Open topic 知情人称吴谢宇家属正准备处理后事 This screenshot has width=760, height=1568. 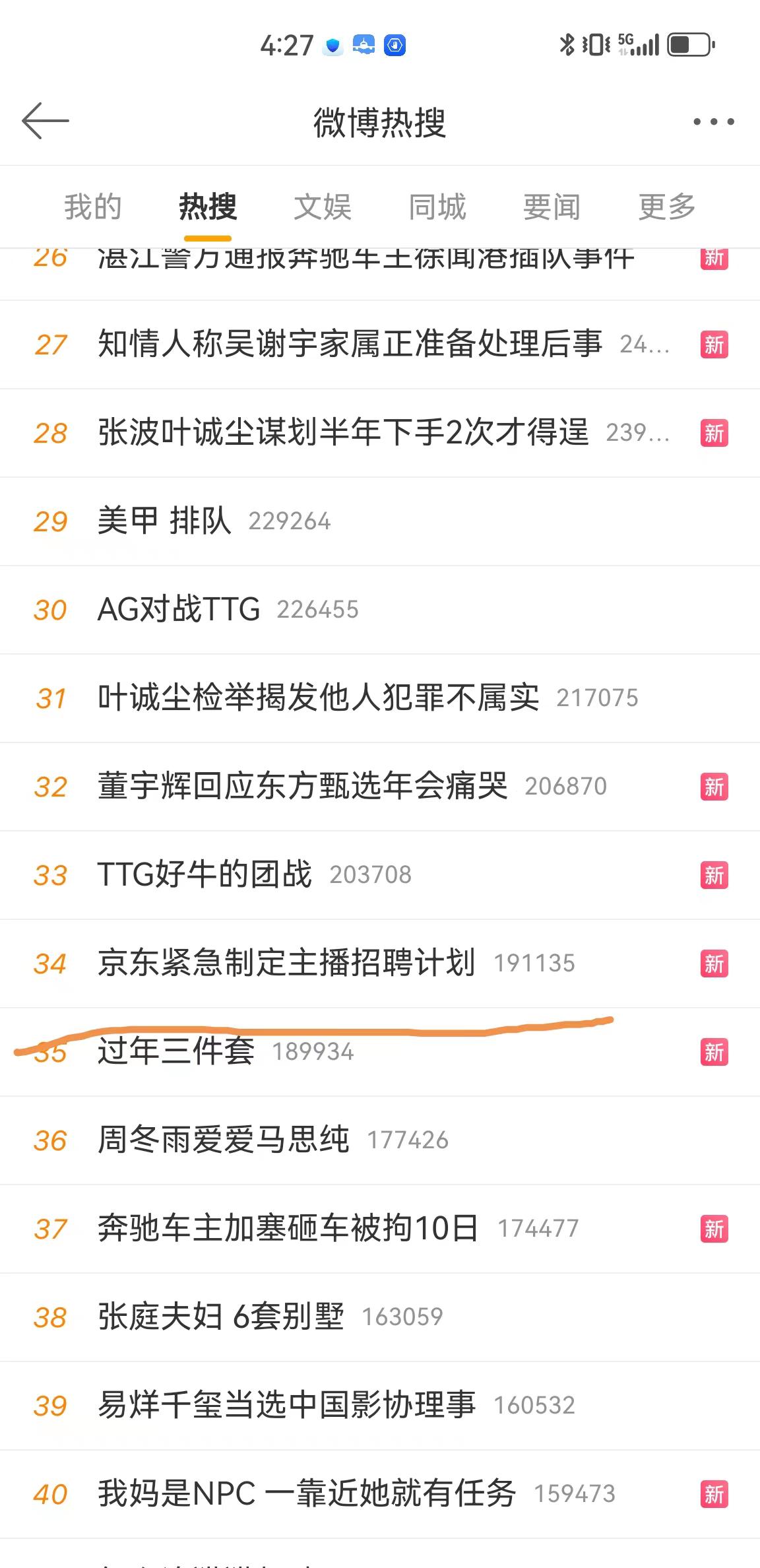350,344
